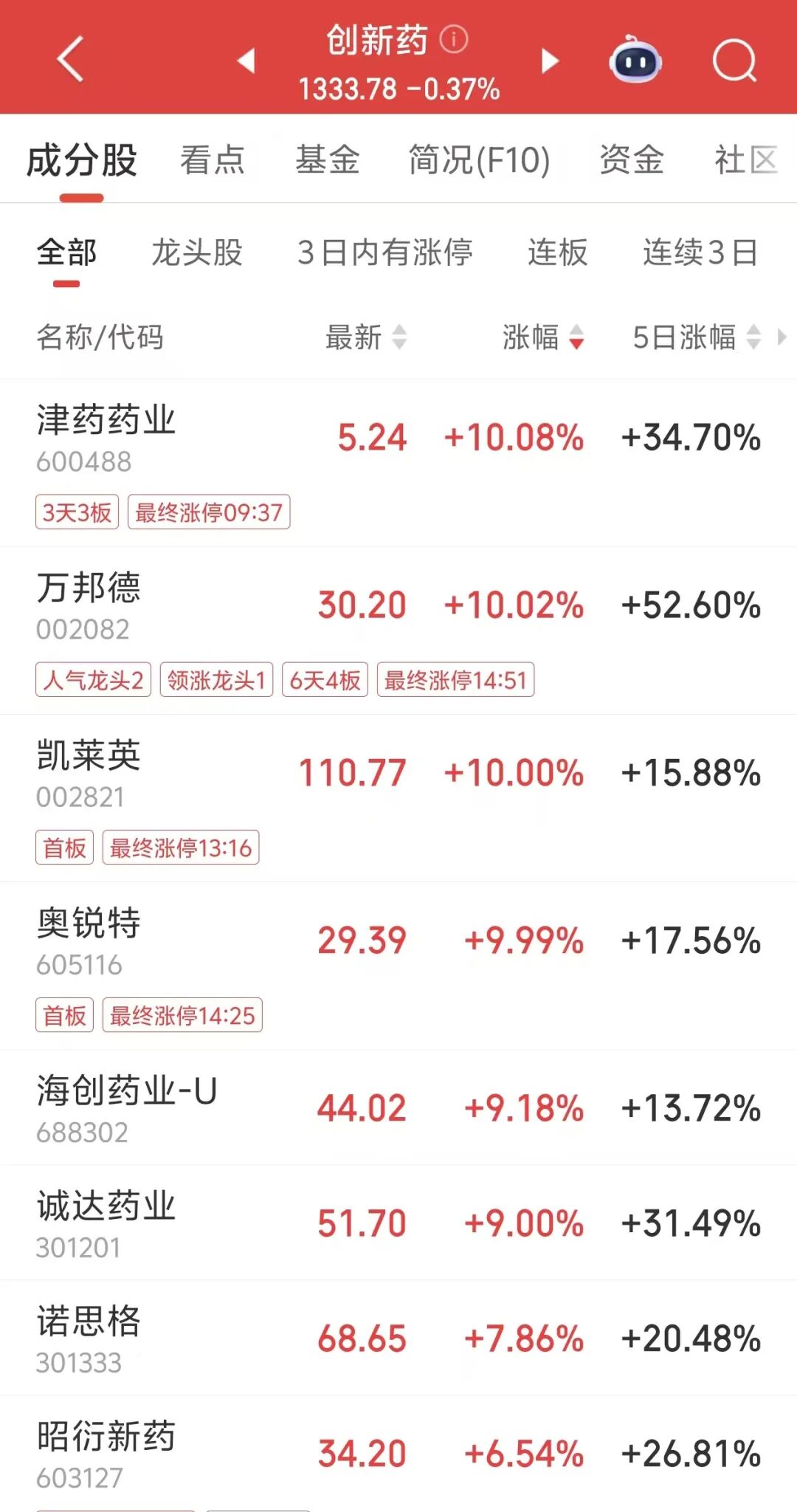Viewport: 797px width, 1512px height.
Task: Tap the 人气龙头2 label on 万邦德
Action: pyautogui.click(x=93, y=679)
